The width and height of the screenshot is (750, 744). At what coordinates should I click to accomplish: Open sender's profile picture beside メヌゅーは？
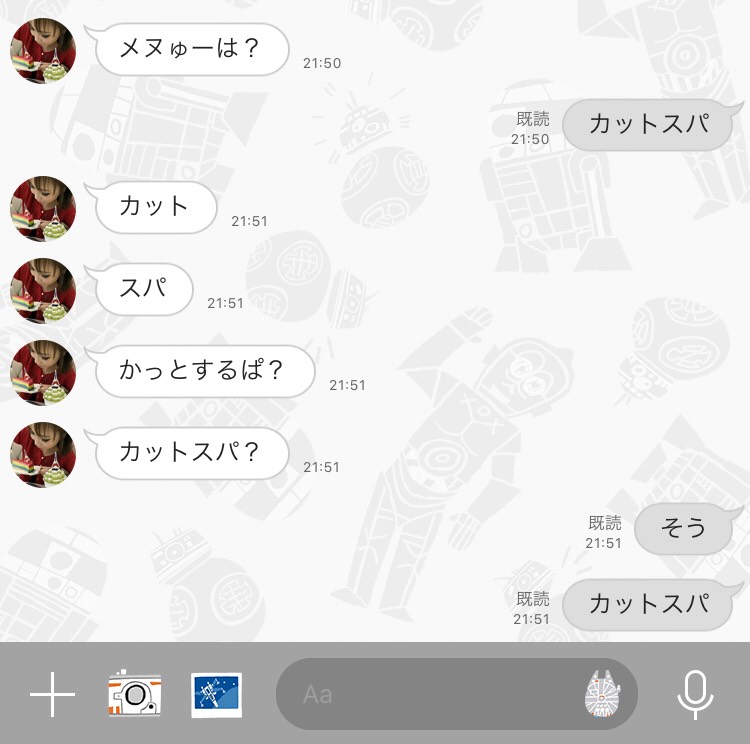click(x=43, y=50)
